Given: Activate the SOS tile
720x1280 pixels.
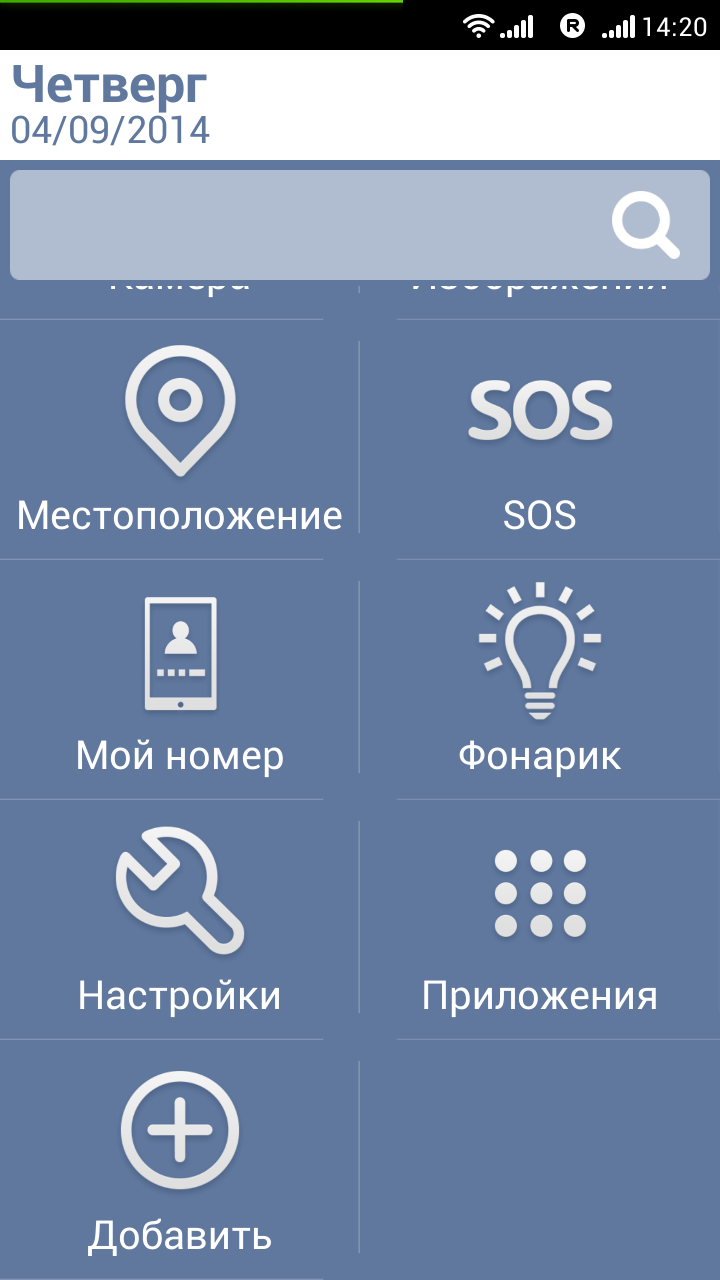Looking at the screenshot, I should (x=540, y=440).
